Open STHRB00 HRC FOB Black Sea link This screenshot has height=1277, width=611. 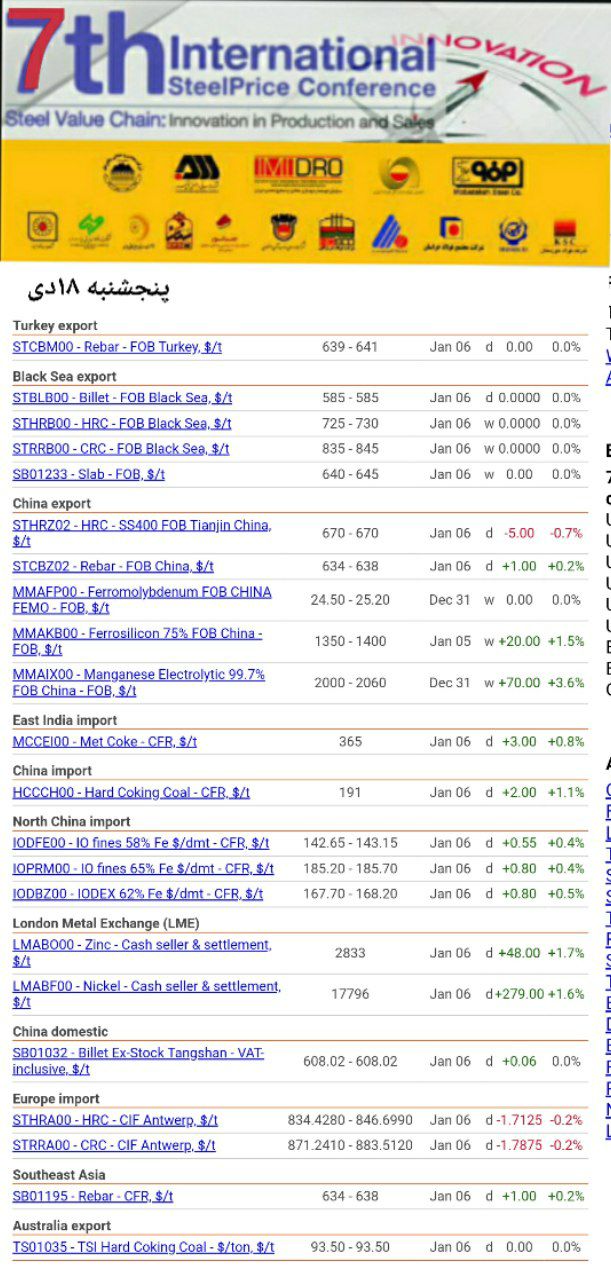122,424
